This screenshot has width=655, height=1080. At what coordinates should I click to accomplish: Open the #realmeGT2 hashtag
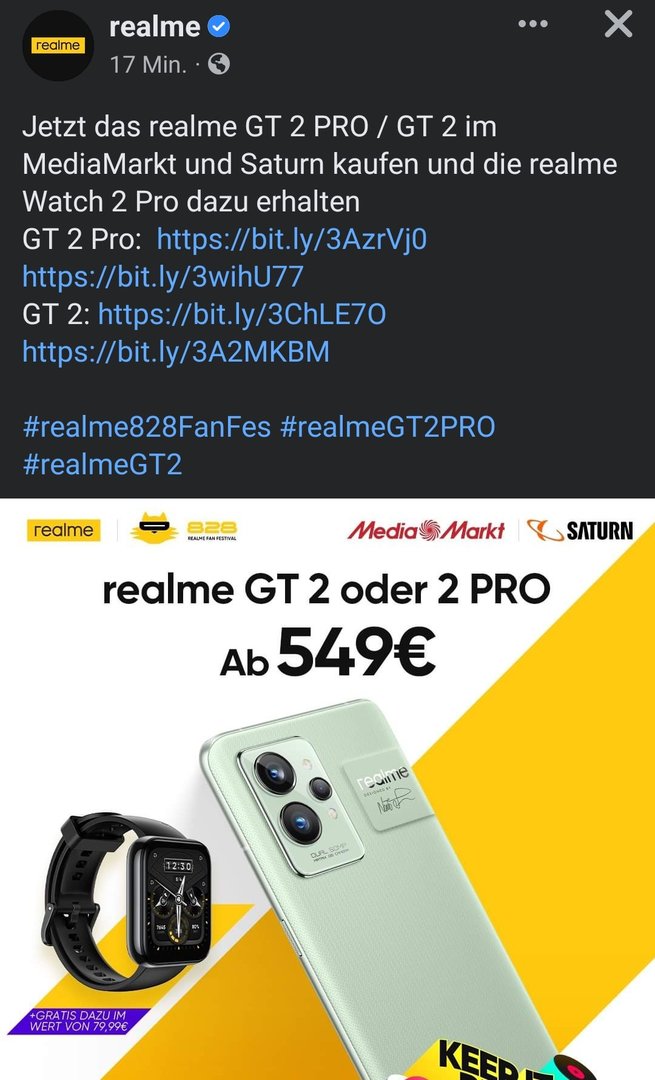102,464
